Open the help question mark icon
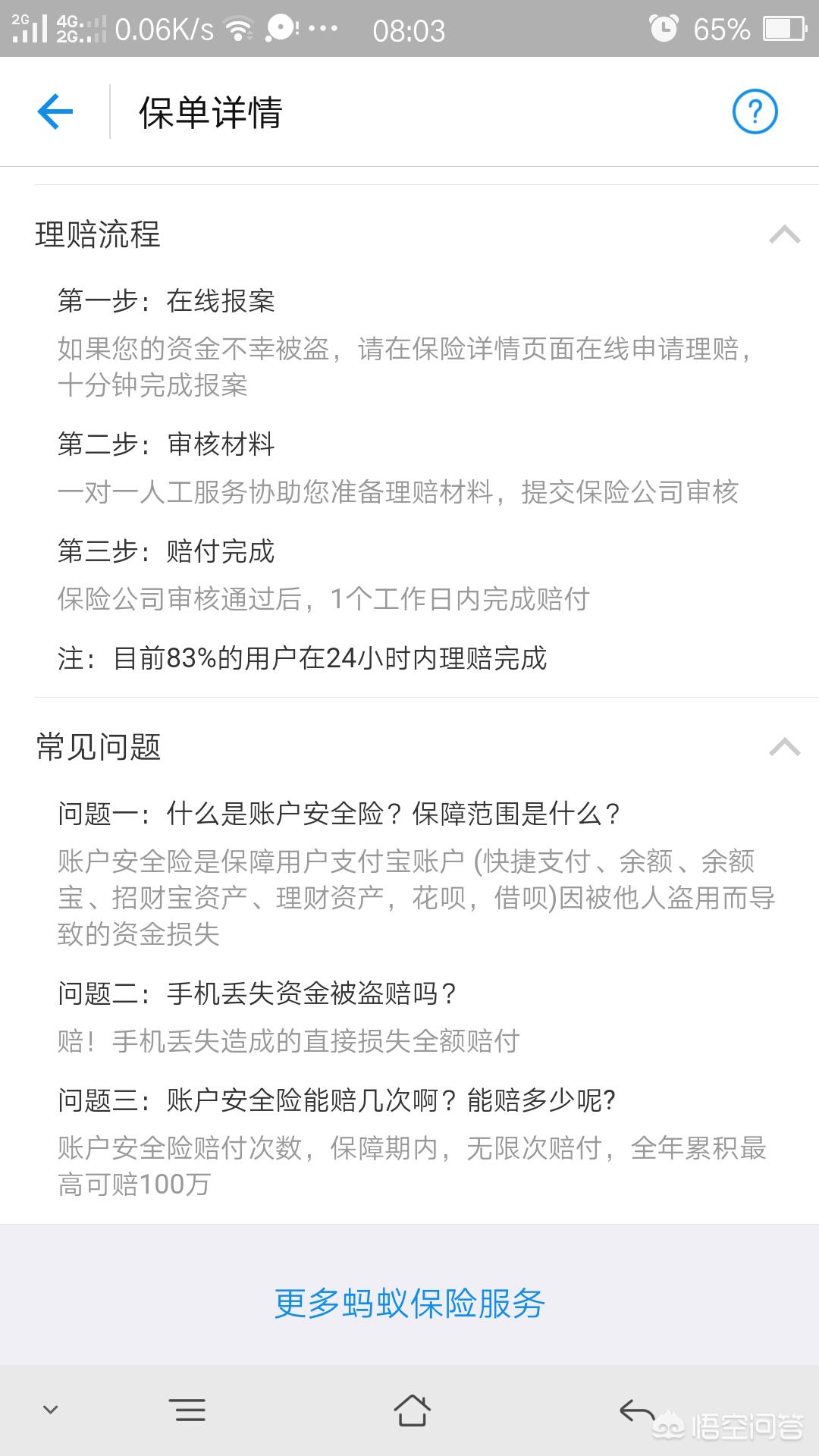This screenshot has height=1456, width=819. pyautogui.click(x=755, y=112)
